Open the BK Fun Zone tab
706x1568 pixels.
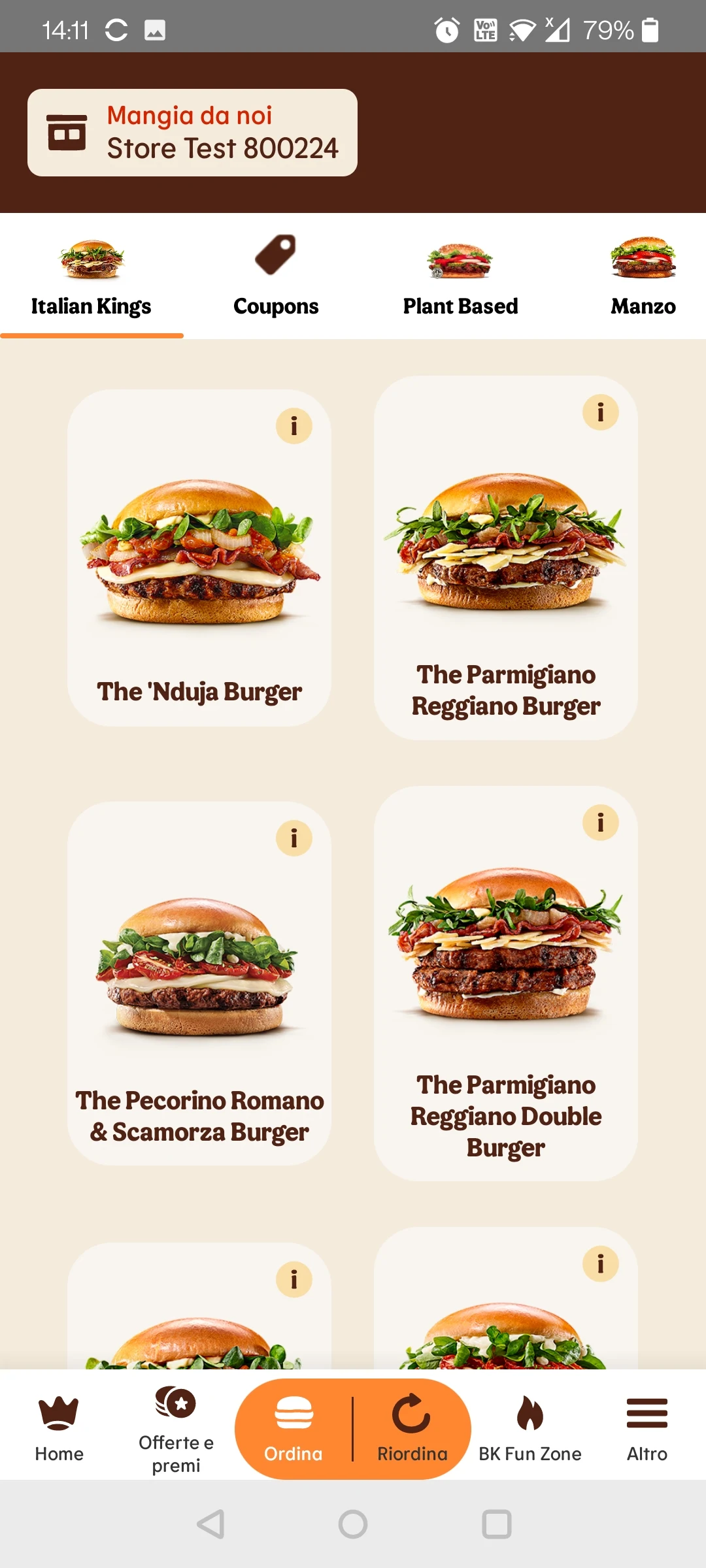point(529,1428)
